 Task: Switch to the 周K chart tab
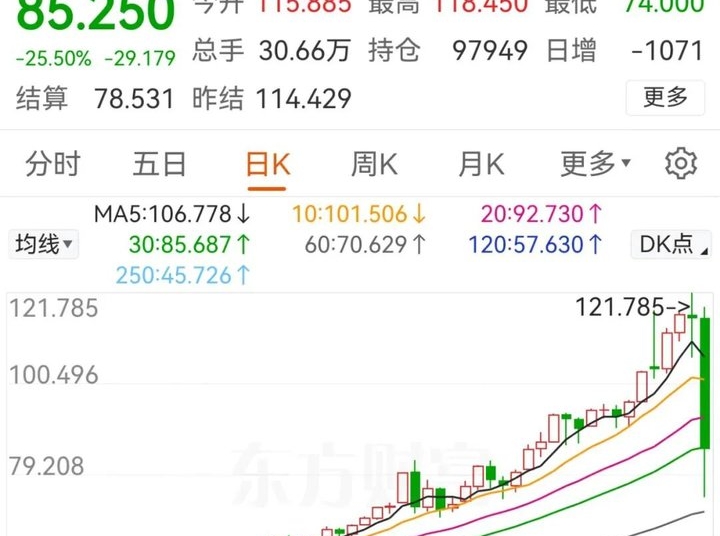[x=374, y=164]
